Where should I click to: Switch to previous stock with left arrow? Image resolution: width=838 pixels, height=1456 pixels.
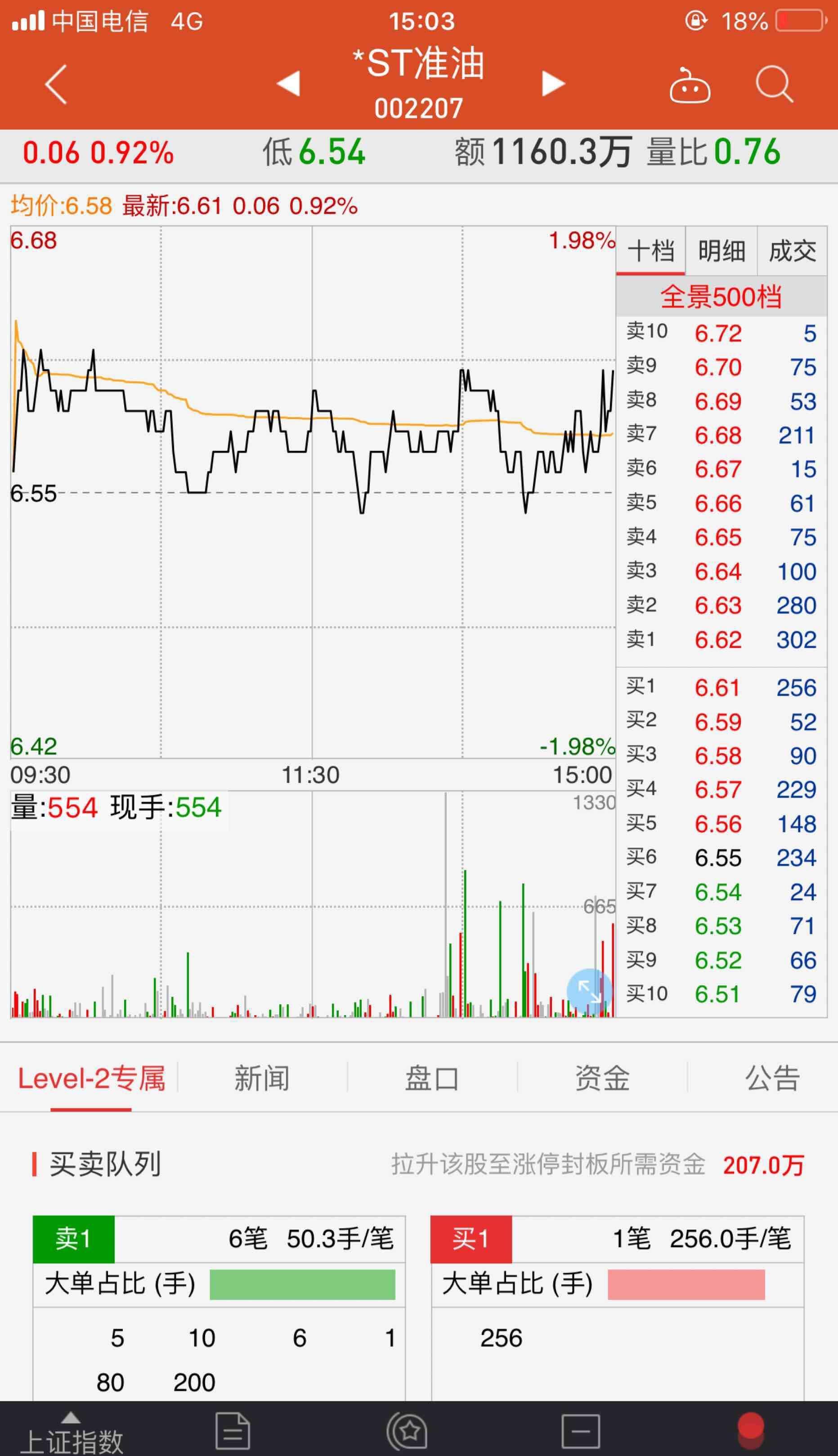point(290,83)
